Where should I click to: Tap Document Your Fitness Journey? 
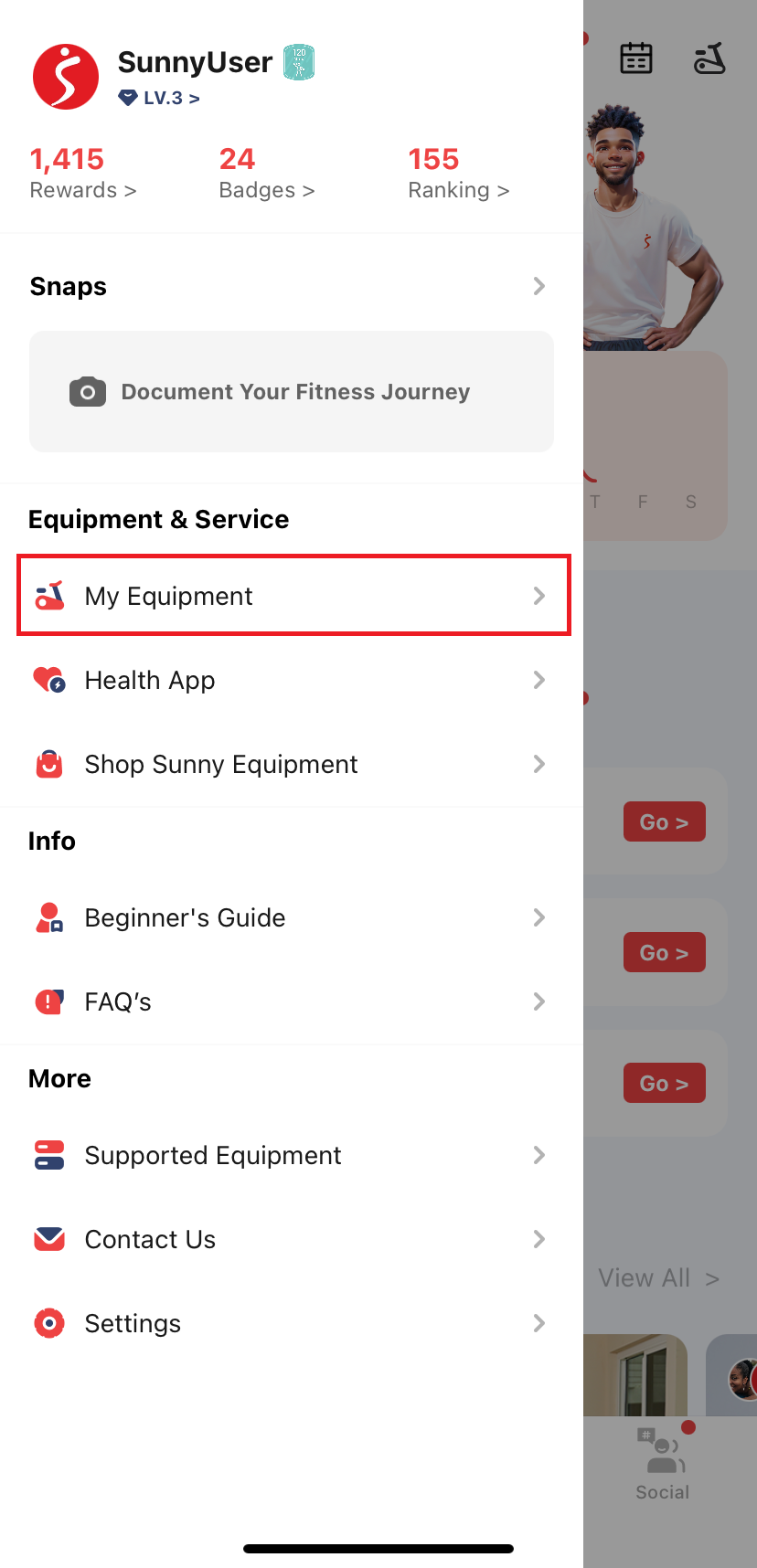click(292, 391)
